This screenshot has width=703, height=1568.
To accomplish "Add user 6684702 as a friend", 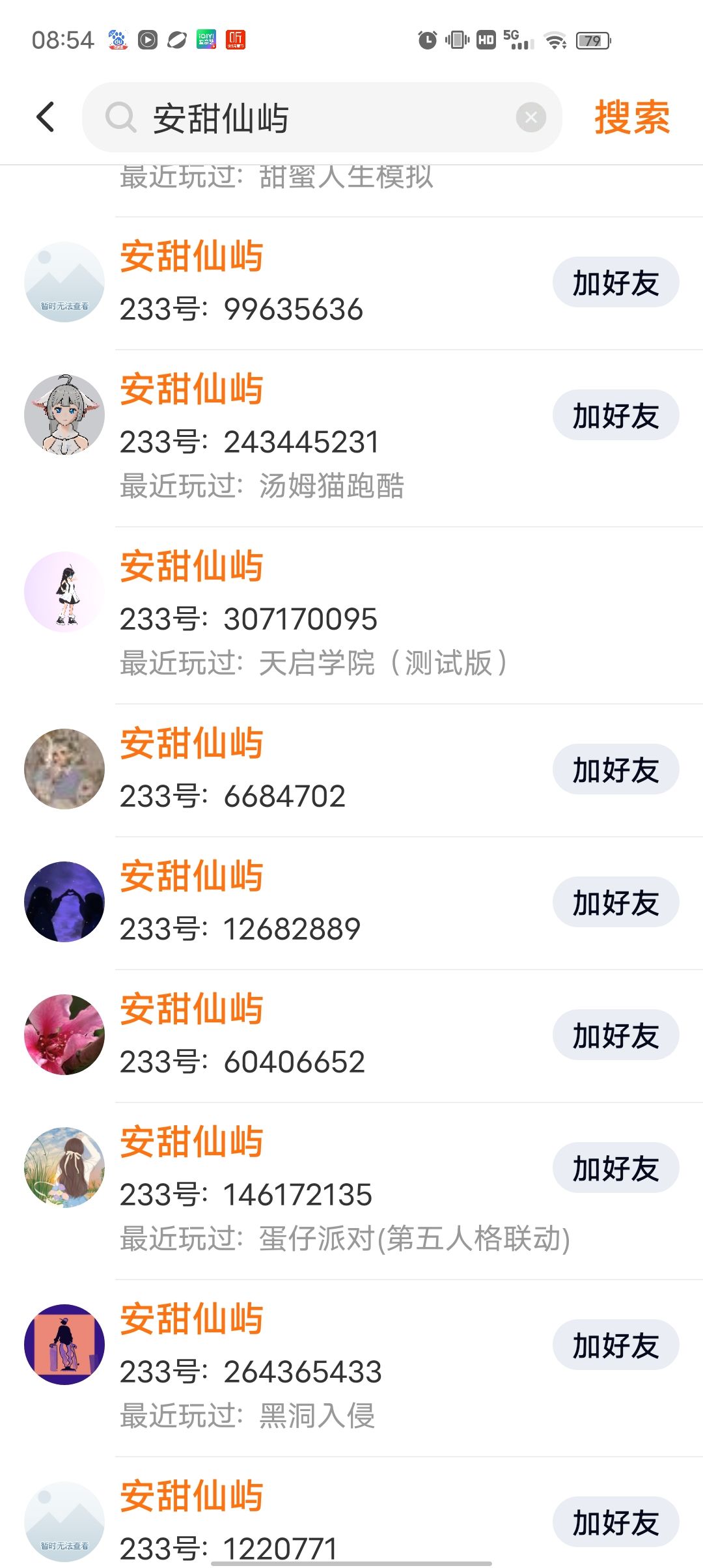I will [615, 770].
